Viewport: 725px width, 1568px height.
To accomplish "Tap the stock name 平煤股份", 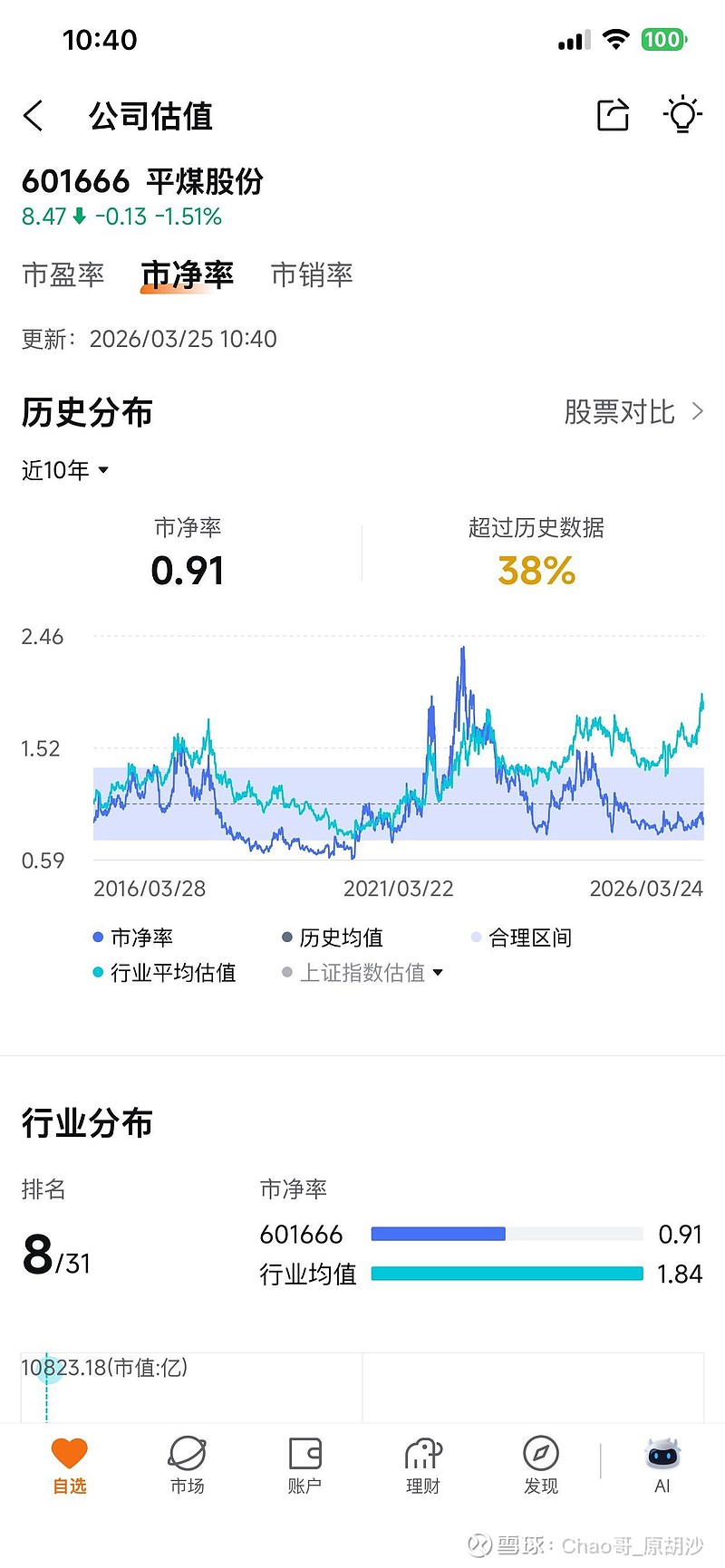I will pos(204,182).
